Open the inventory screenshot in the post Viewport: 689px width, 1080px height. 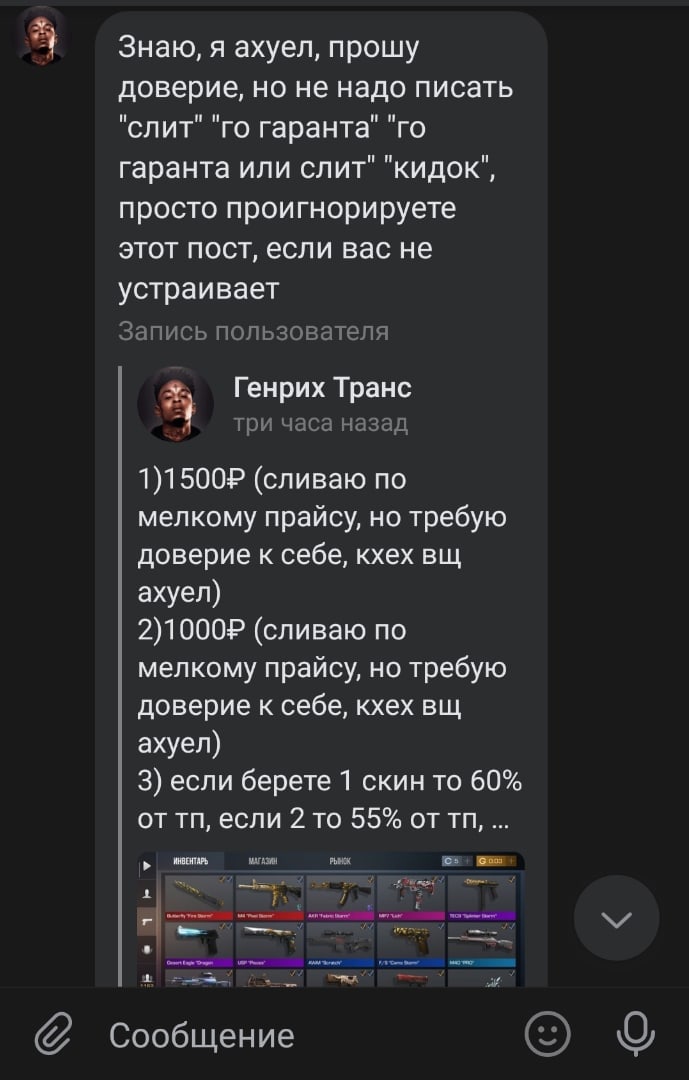(x=330, y=920)
